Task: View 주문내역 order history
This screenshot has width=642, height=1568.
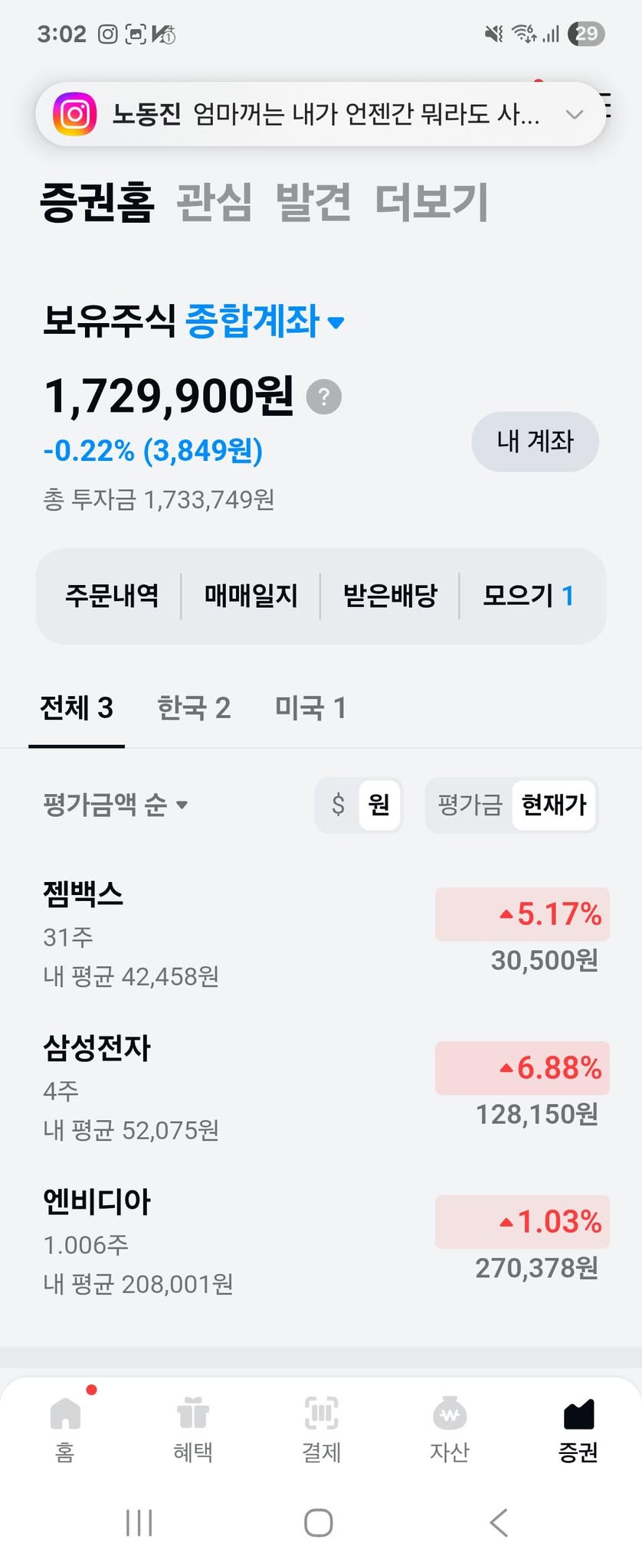Action: point(112,596)
